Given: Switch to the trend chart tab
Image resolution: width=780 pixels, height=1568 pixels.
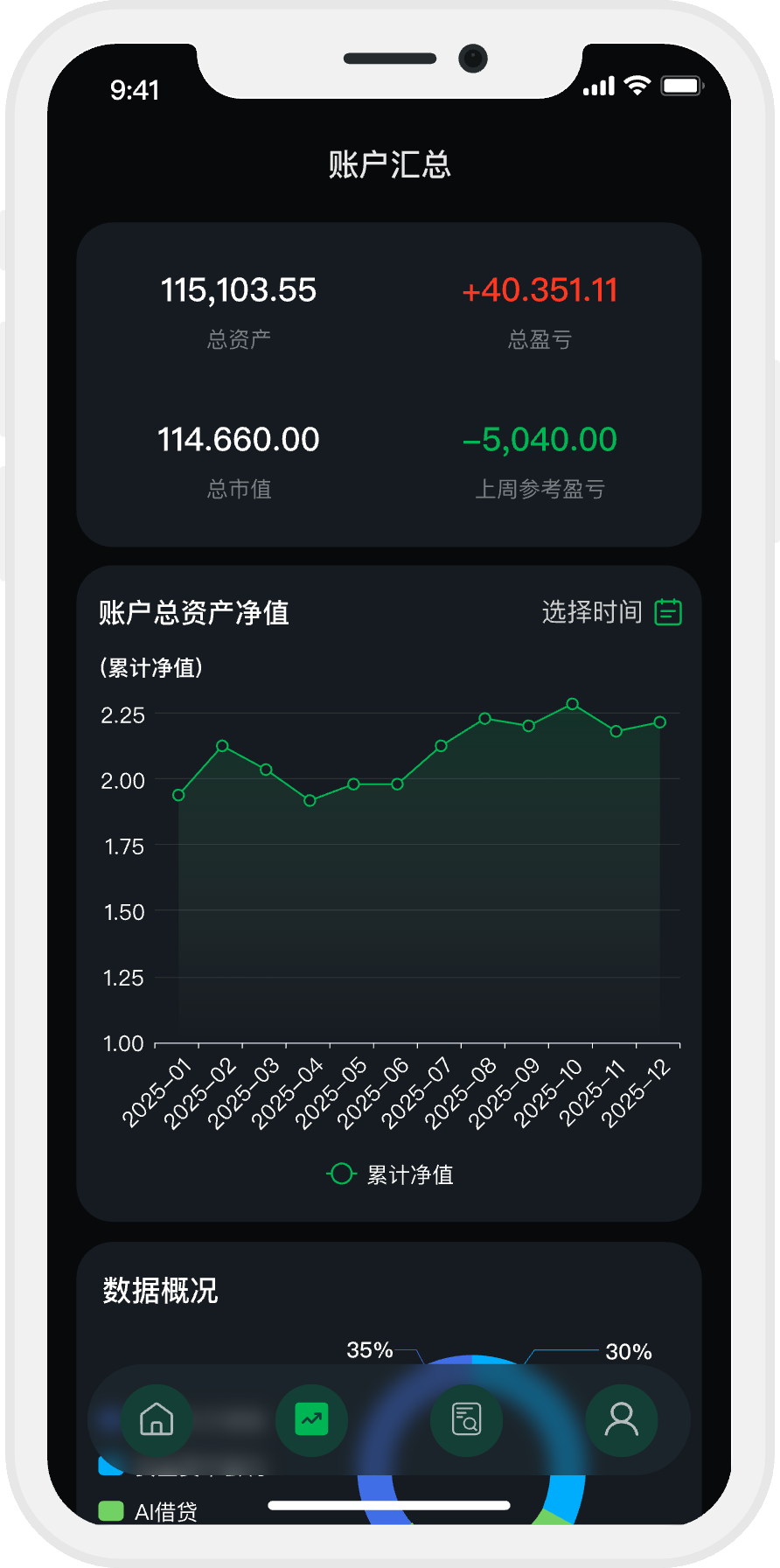Looking at the screenshot, I should coord(311,1419).
